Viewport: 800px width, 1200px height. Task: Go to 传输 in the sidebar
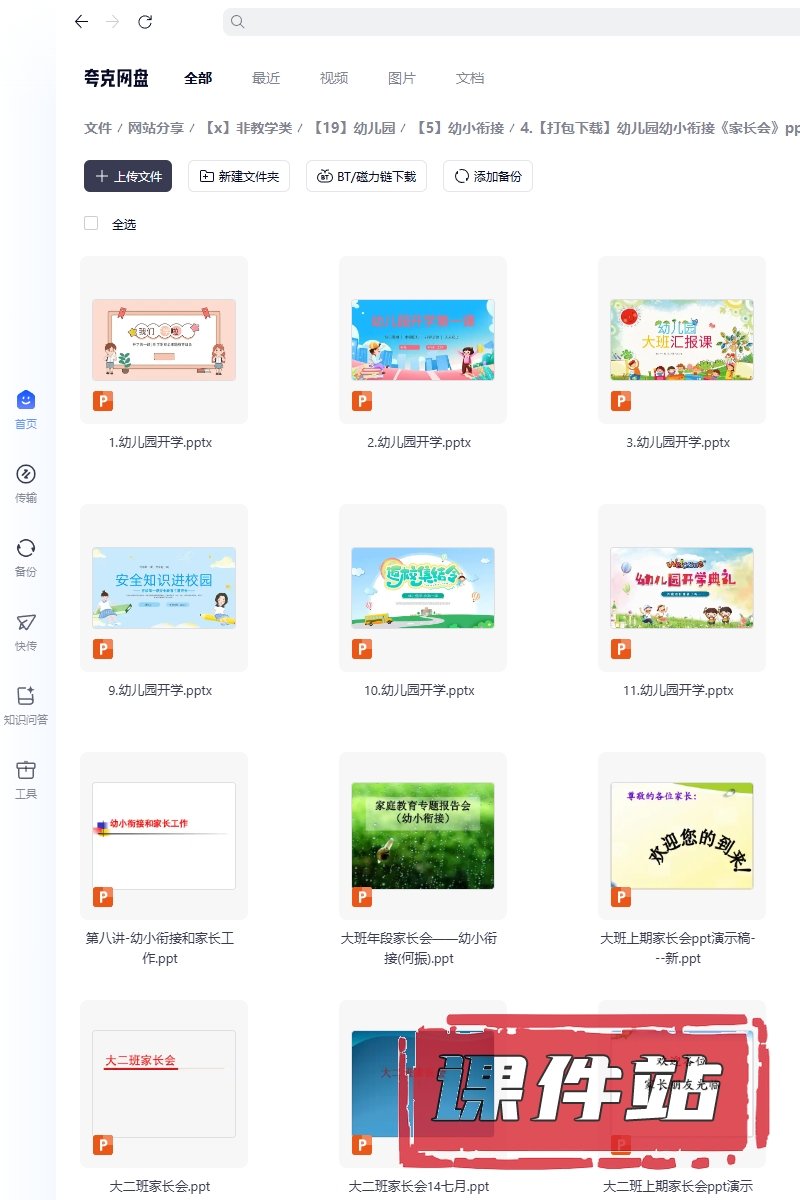click(26, 483)
